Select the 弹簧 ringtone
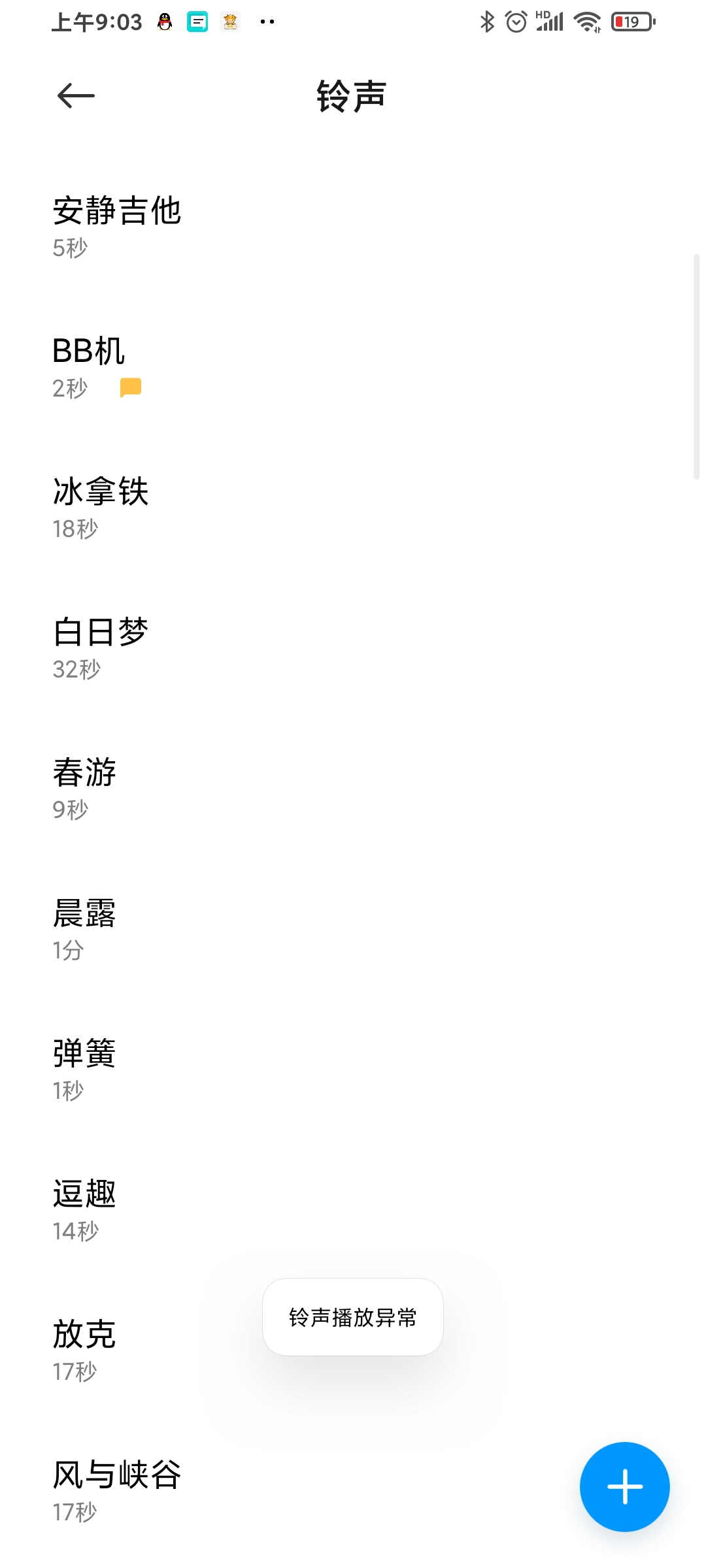The image size is (706, 1568). (x=353, y=1070)
